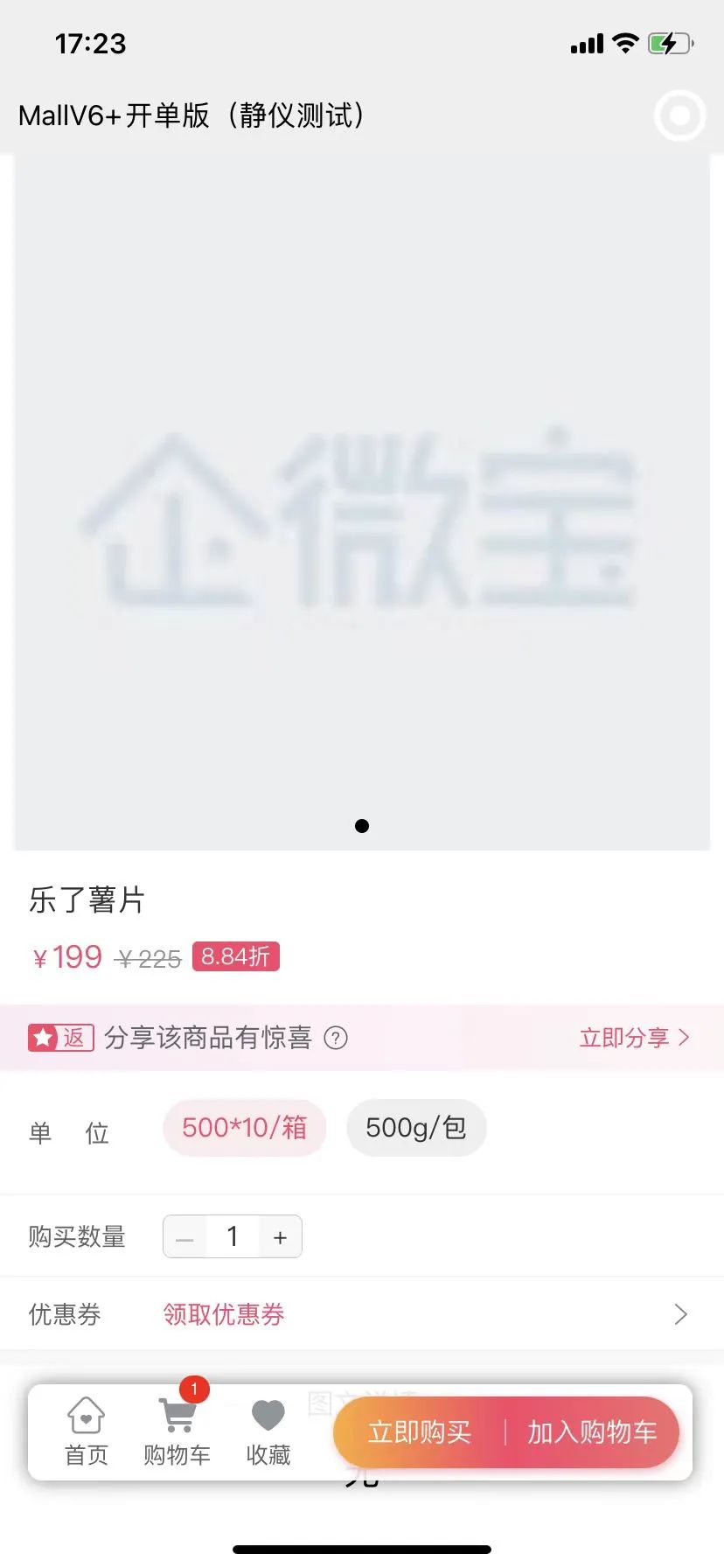Go to 首页 home tab
Screen dimensions: 724x1568
(x=86, y=1431)
